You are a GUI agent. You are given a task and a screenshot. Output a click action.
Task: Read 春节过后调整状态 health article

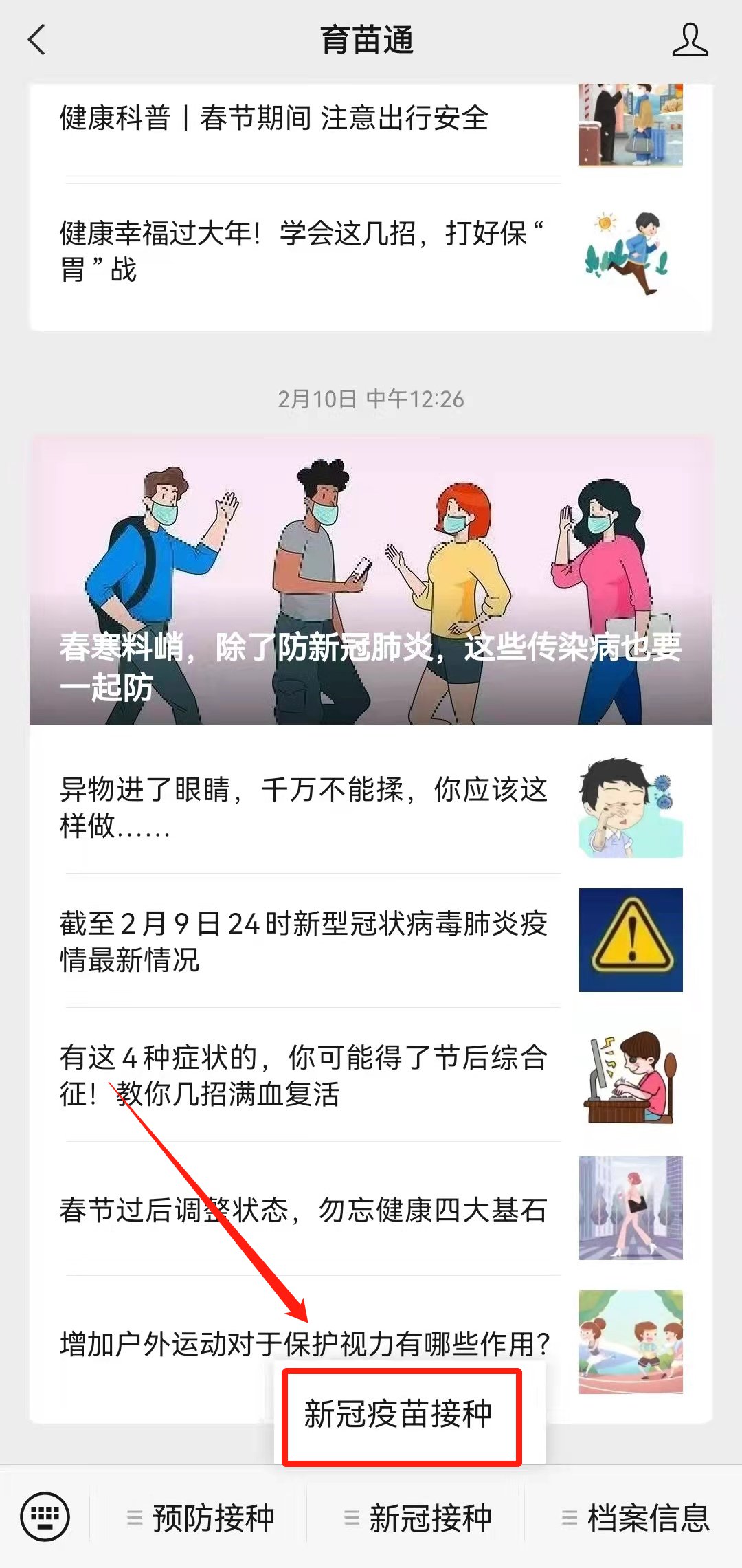click(x=302, y=1209)
